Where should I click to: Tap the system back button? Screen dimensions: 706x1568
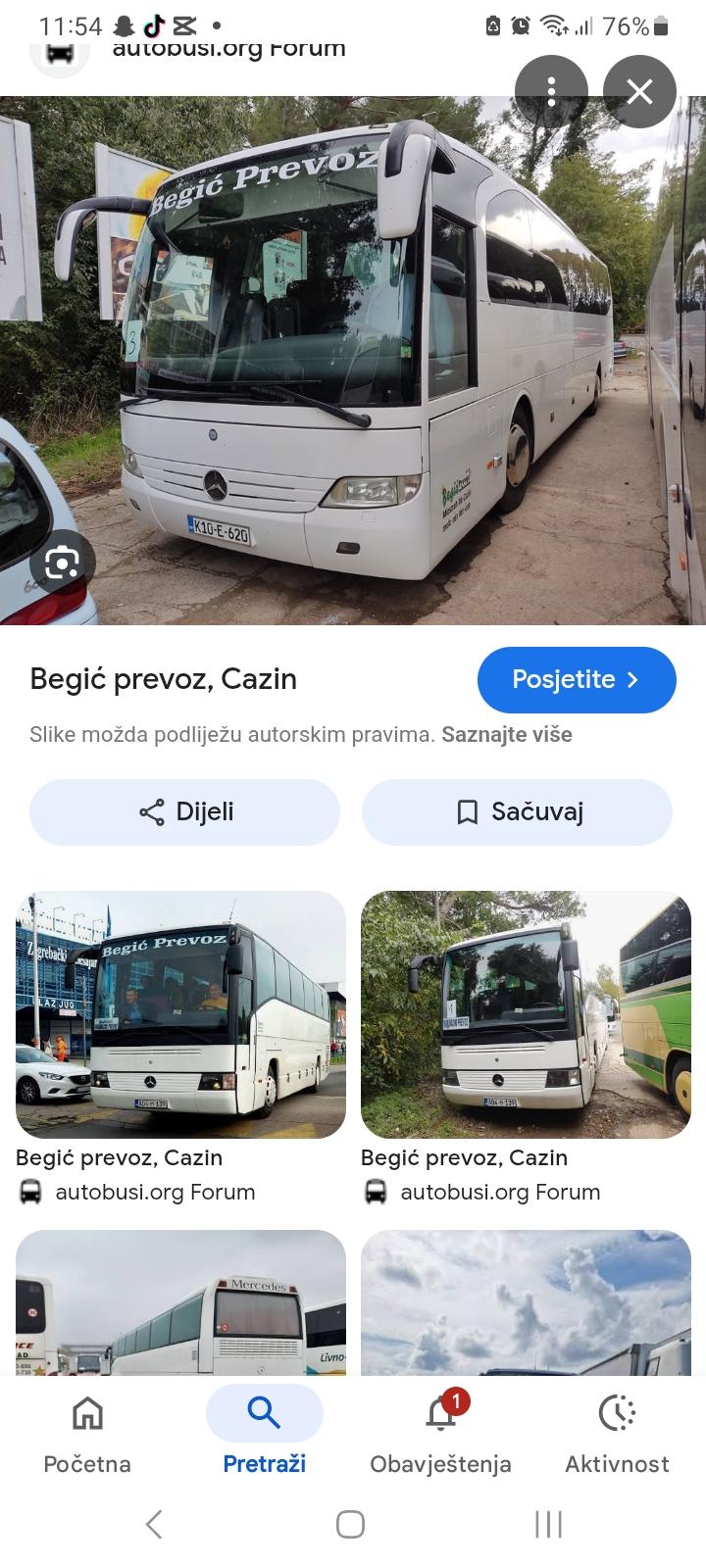coord(154,1524)
